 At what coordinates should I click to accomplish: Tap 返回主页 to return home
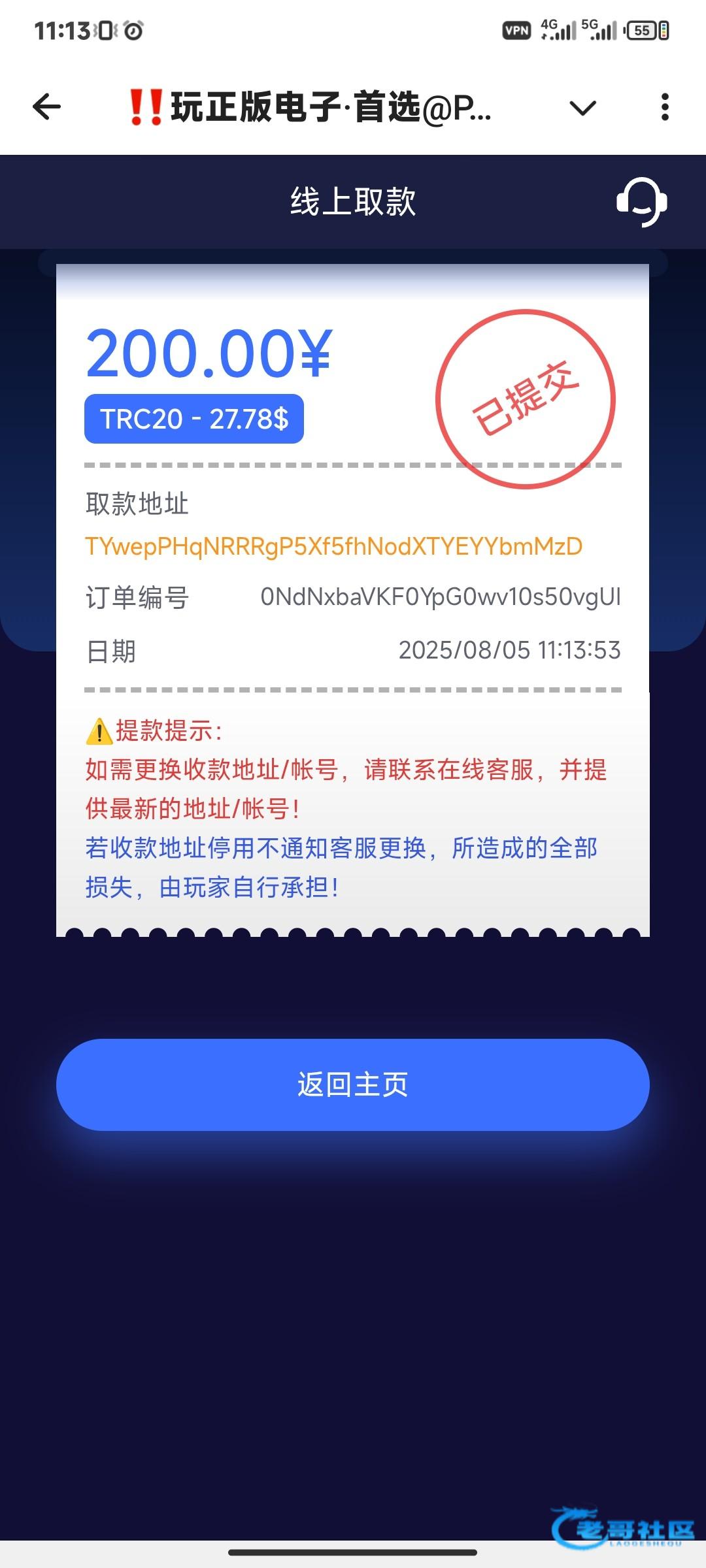(x=353, y=1085)
